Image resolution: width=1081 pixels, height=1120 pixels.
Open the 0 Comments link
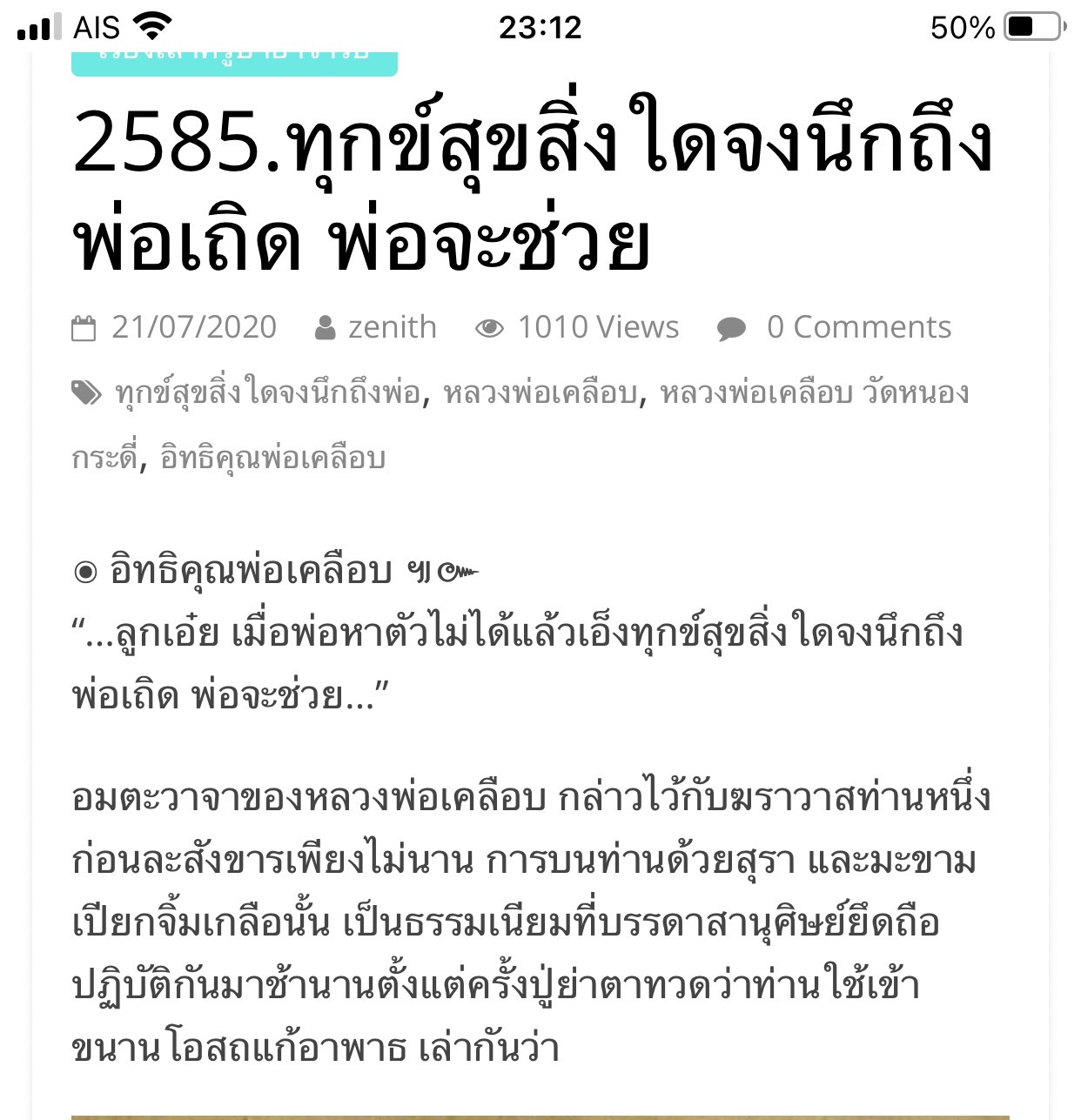coord(858,327)
